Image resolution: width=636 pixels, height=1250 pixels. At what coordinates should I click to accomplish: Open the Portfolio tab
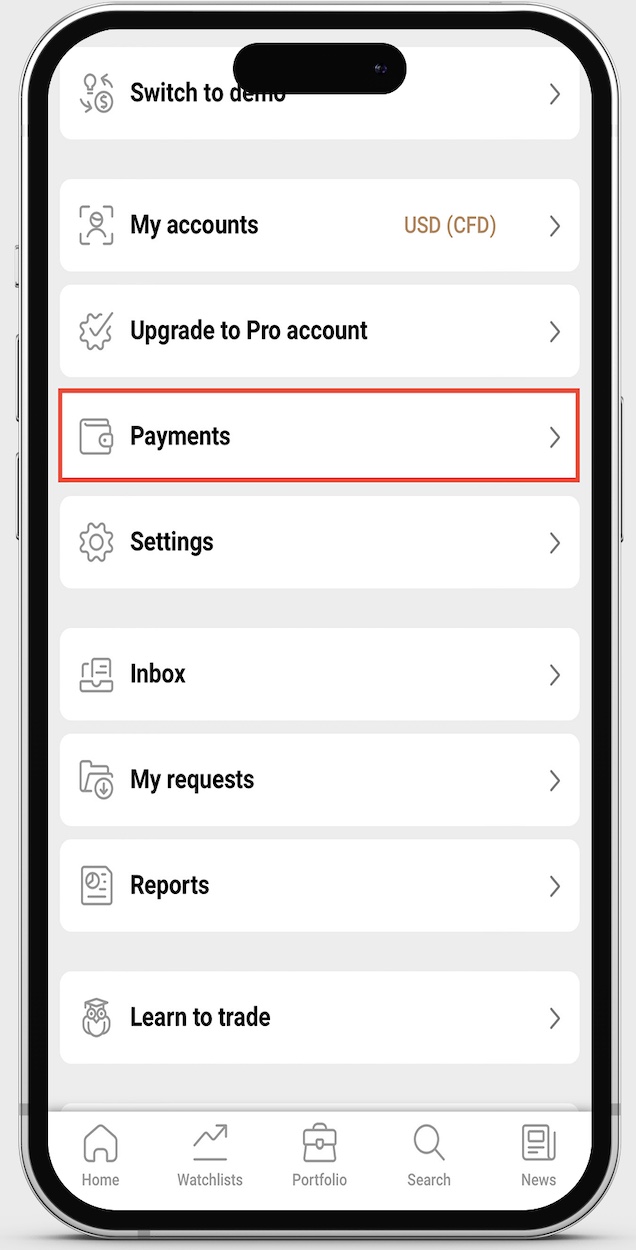pyautogui.click(x=319, y=1155)
